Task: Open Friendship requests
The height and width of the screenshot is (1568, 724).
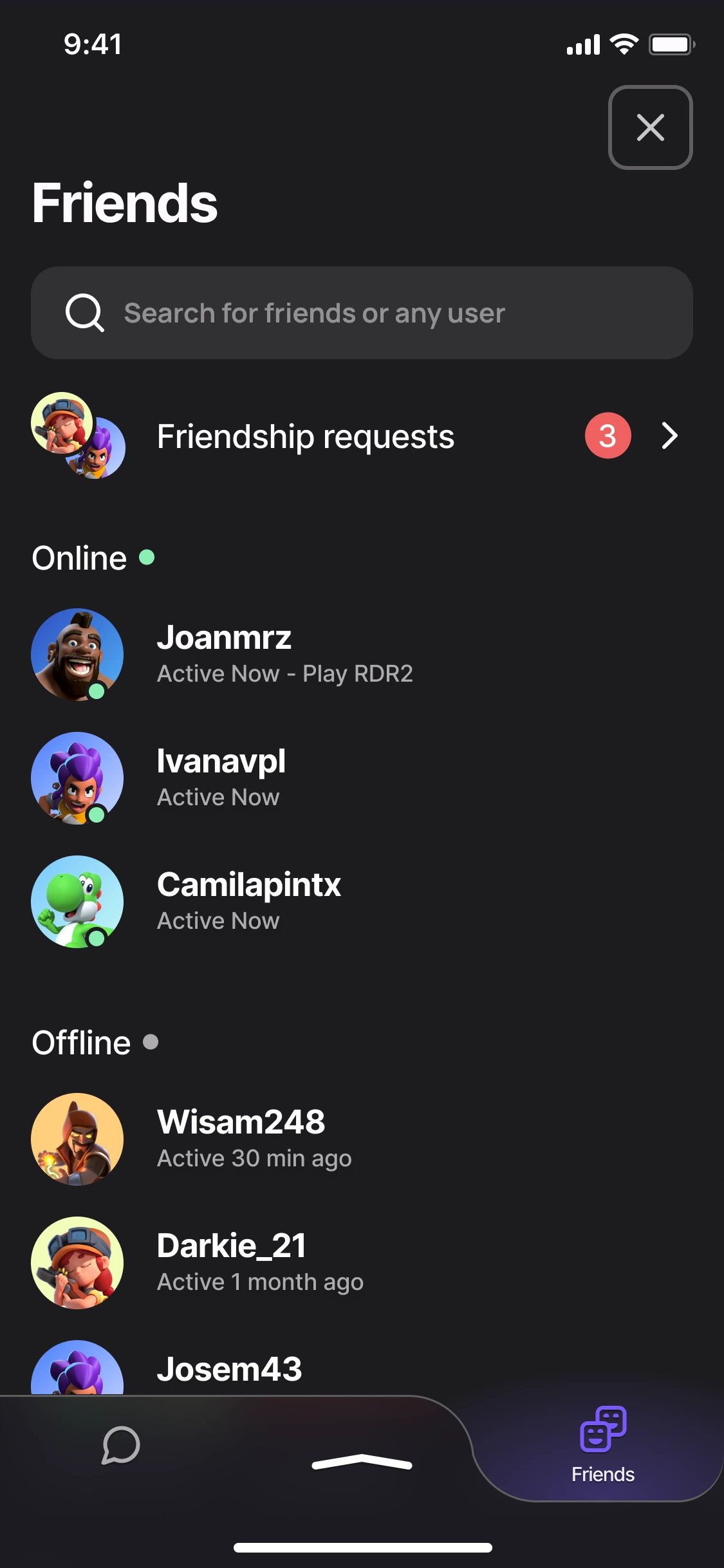Action: (x=362, y=436)
